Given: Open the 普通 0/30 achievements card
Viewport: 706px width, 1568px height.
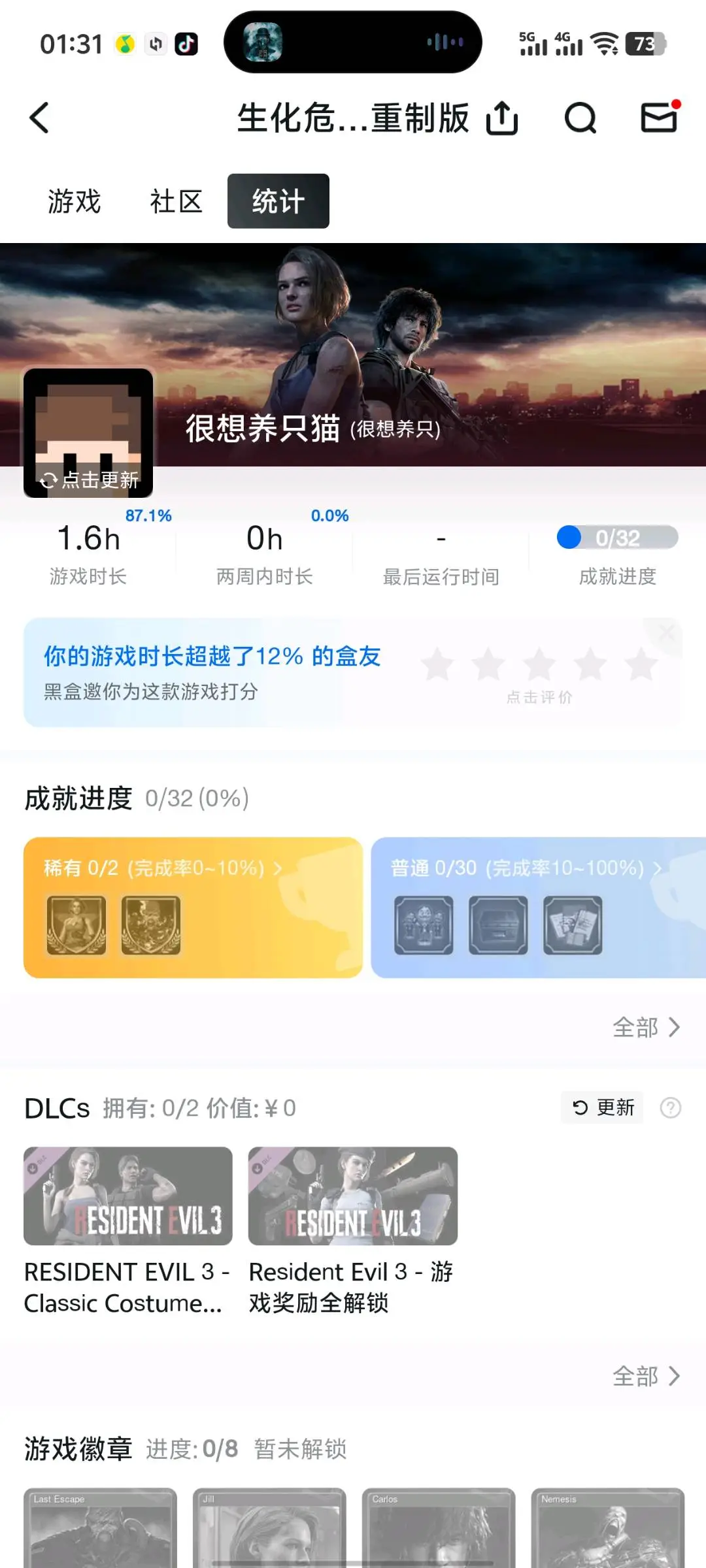Looking at the screenshot, I should point(536,907).
